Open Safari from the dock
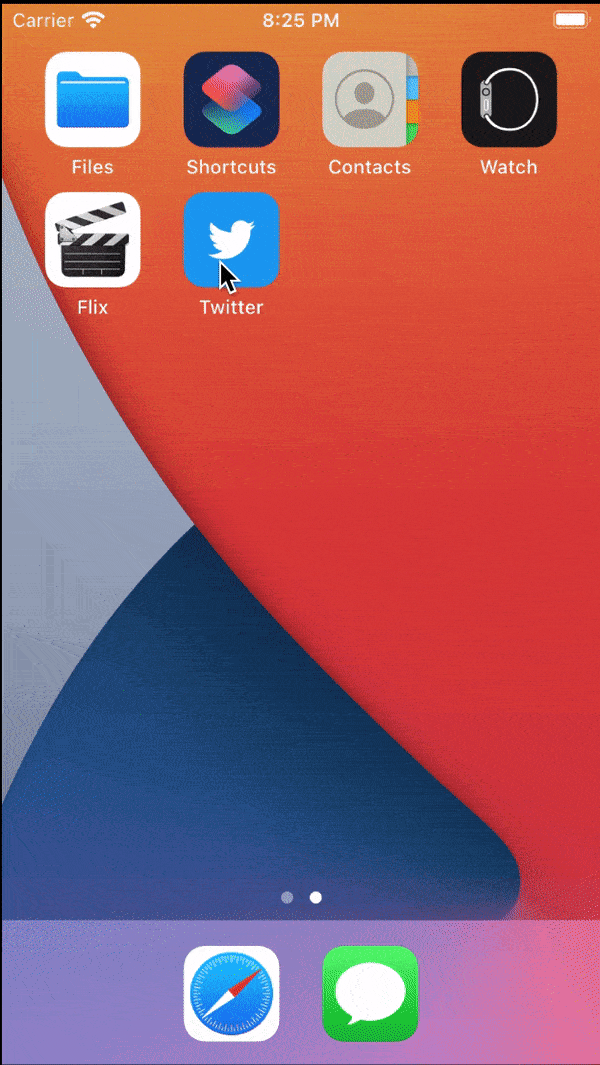600x1065 pixels. pos(231,993)
